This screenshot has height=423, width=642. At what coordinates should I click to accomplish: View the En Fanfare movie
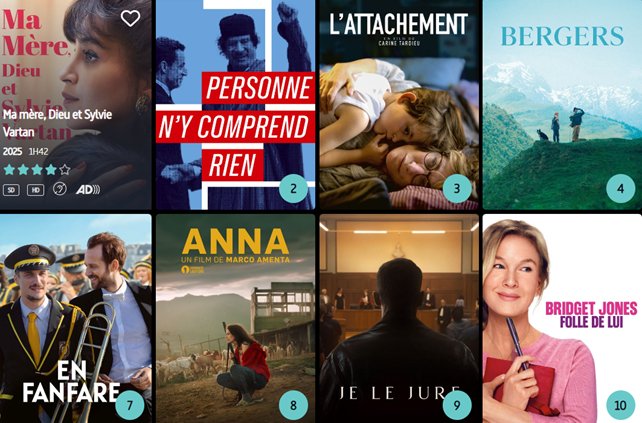(75, 318)
